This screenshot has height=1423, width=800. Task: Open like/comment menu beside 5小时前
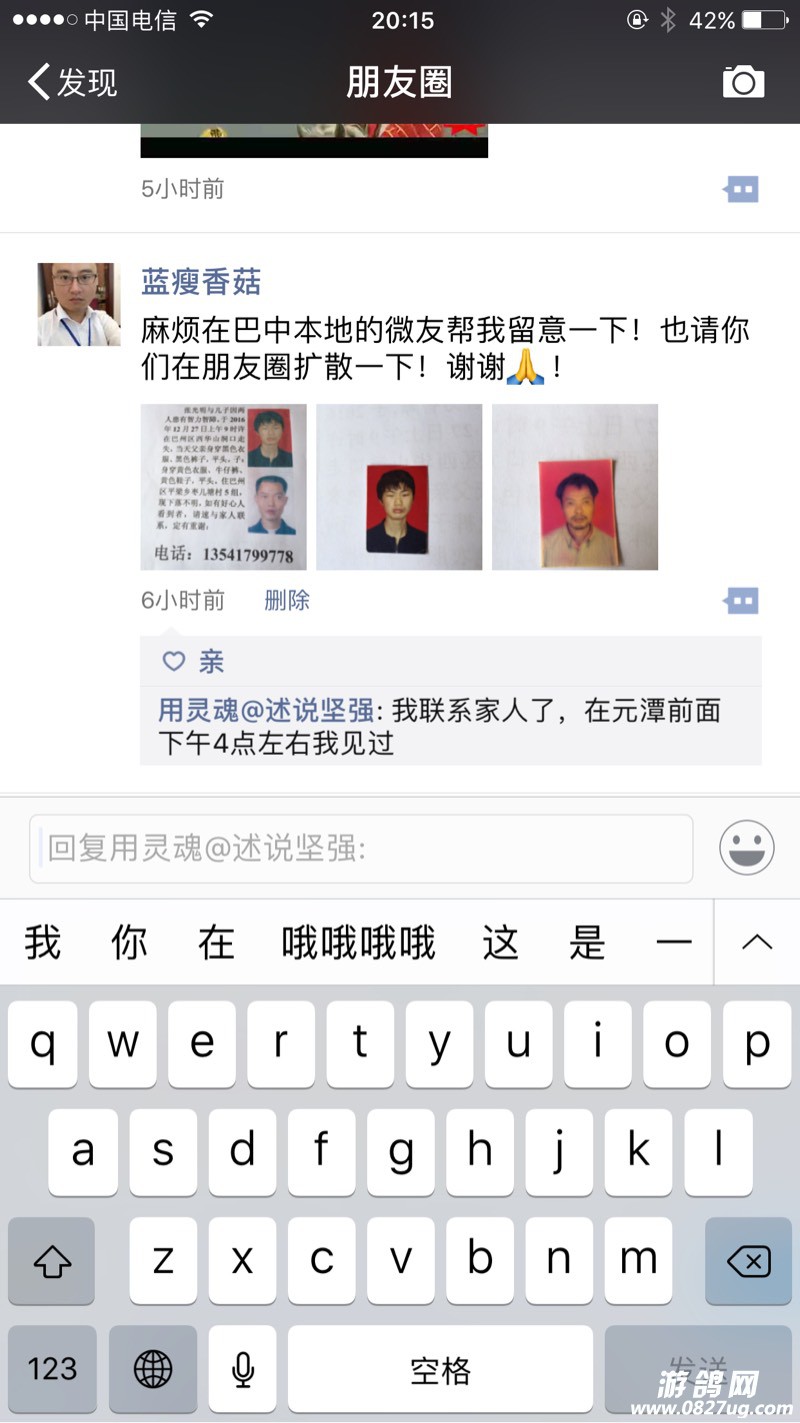click(741, 189)
